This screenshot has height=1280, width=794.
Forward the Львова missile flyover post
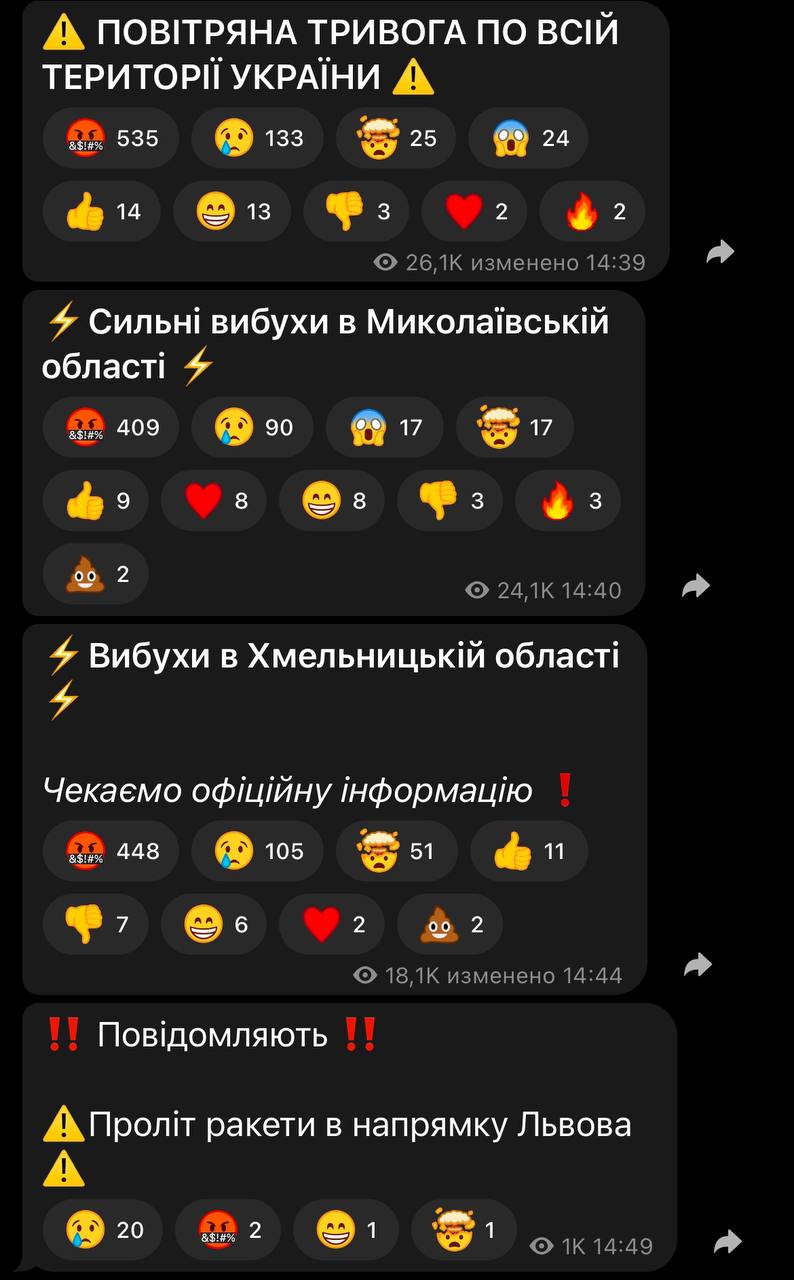pyautogui.click(x=728, y=1242)
